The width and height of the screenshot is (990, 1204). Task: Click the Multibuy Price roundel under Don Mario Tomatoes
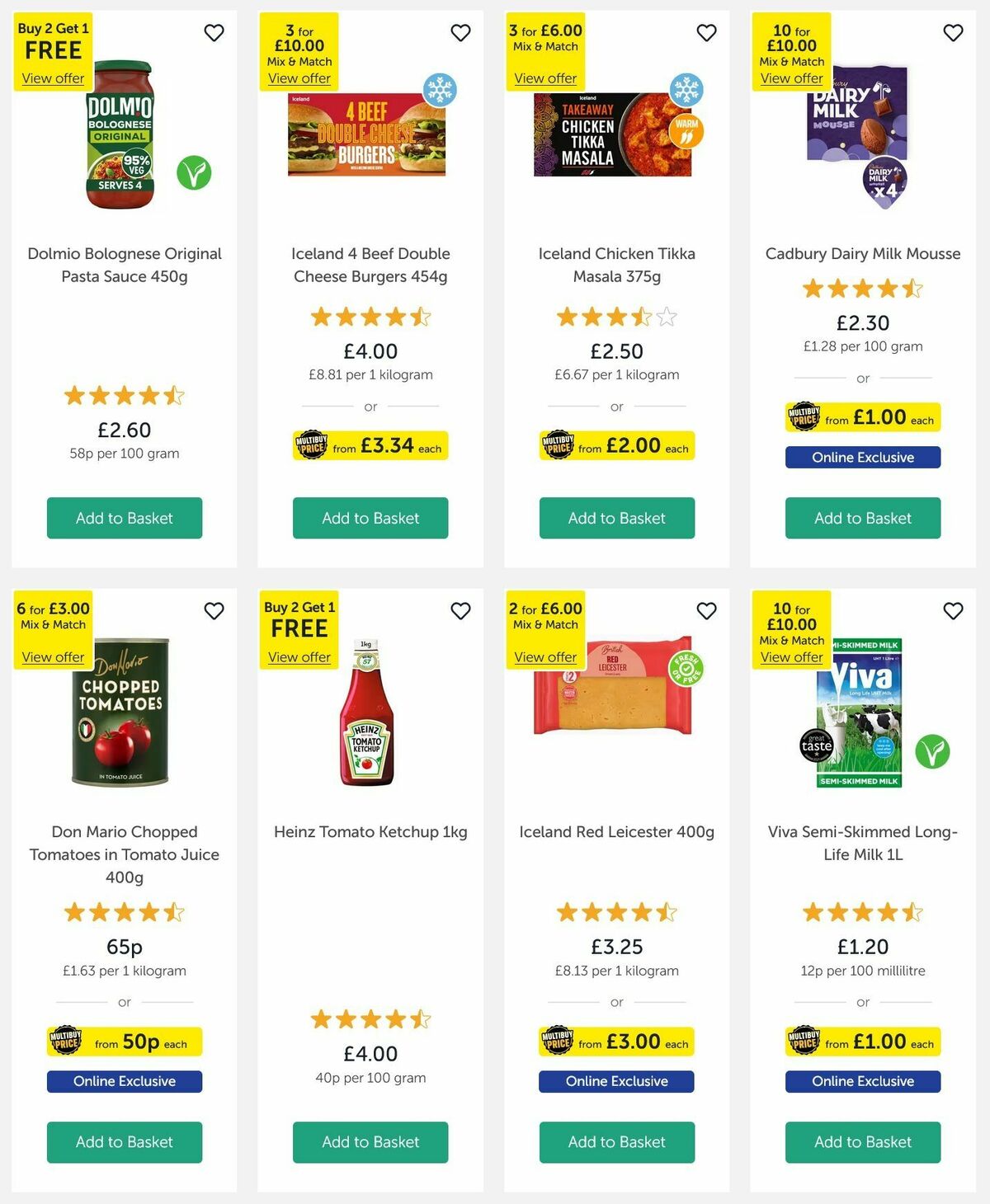point(64,1041)
